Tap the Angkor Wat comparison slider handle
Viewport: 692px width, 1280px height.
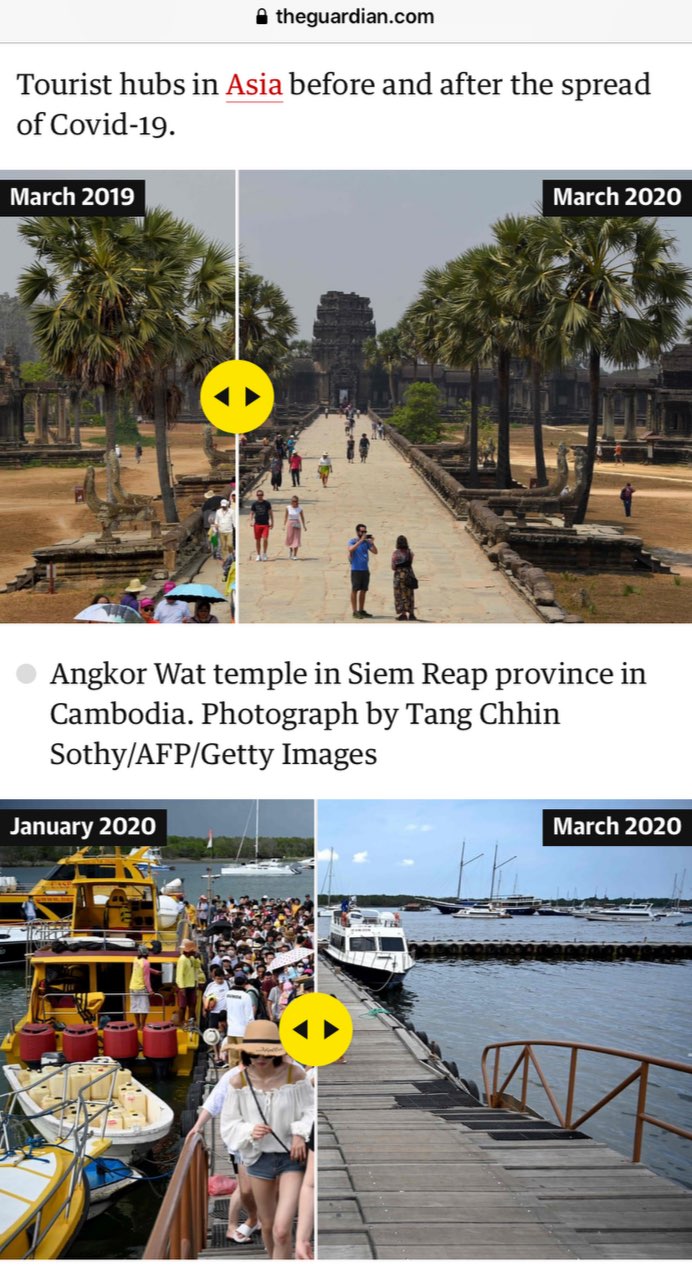237,397
